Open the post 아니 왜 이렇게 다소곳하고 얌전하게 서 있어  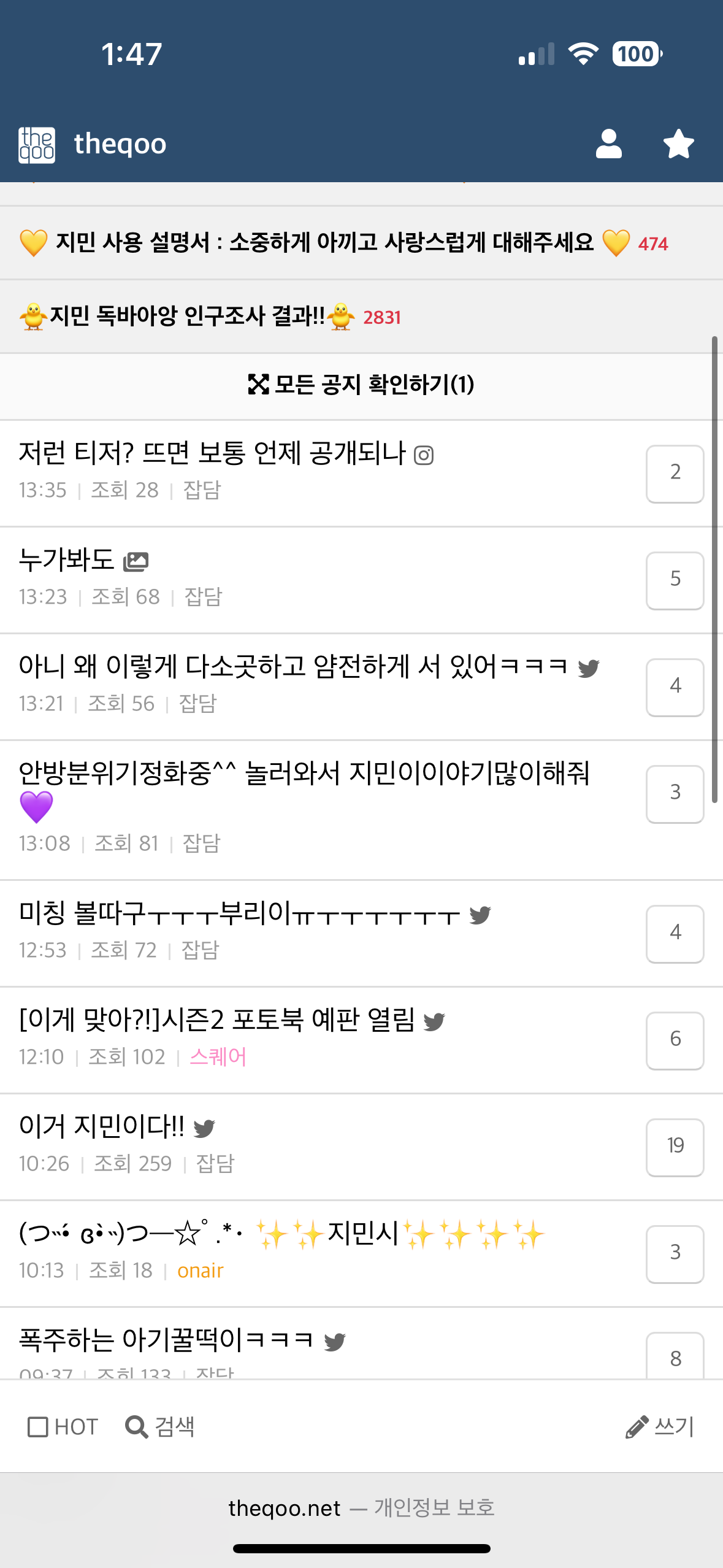[293, 667]
